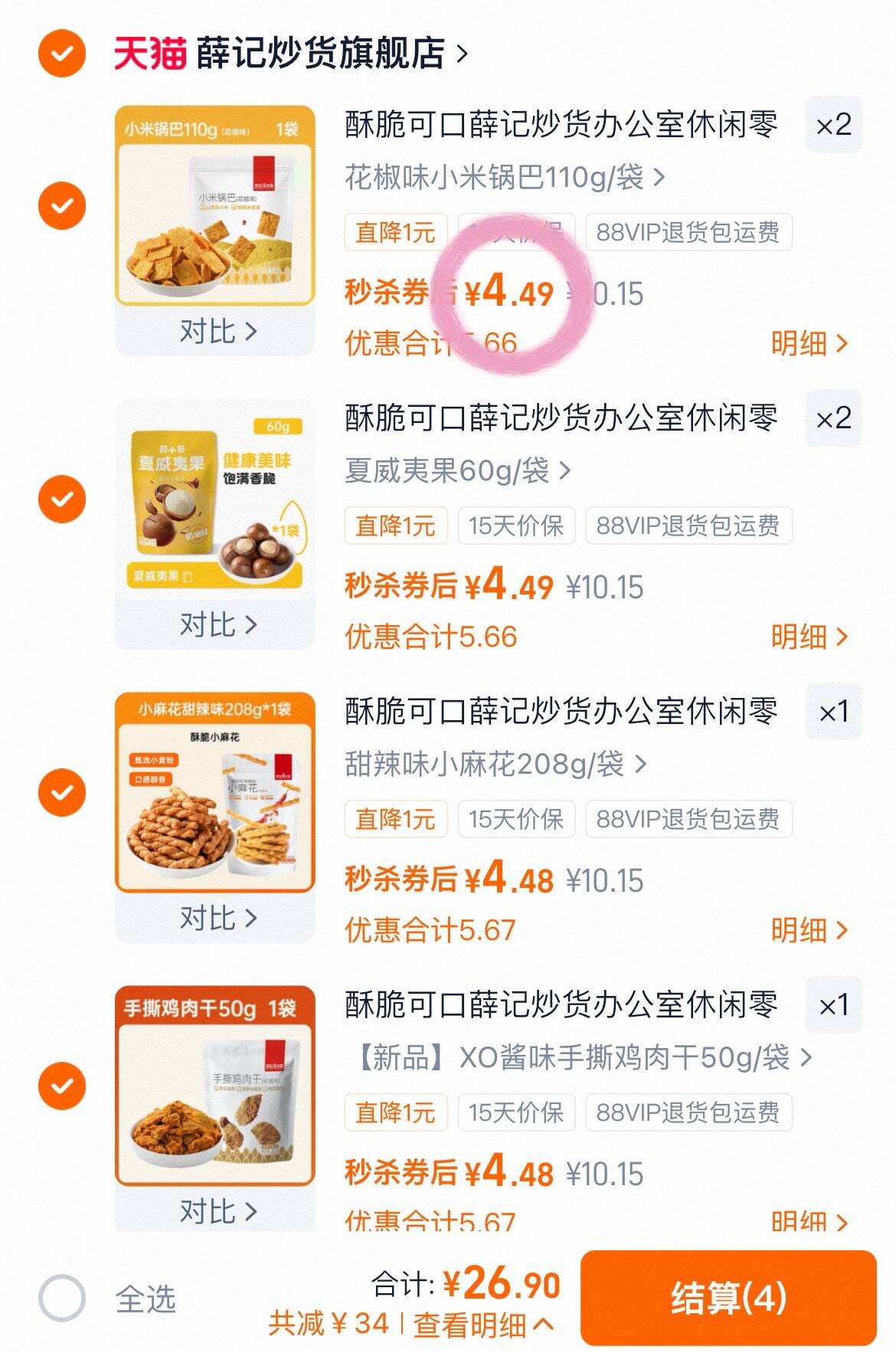Toggle the 全选 select-all option
The image size is (896, 1353).
coord(62,1298)
